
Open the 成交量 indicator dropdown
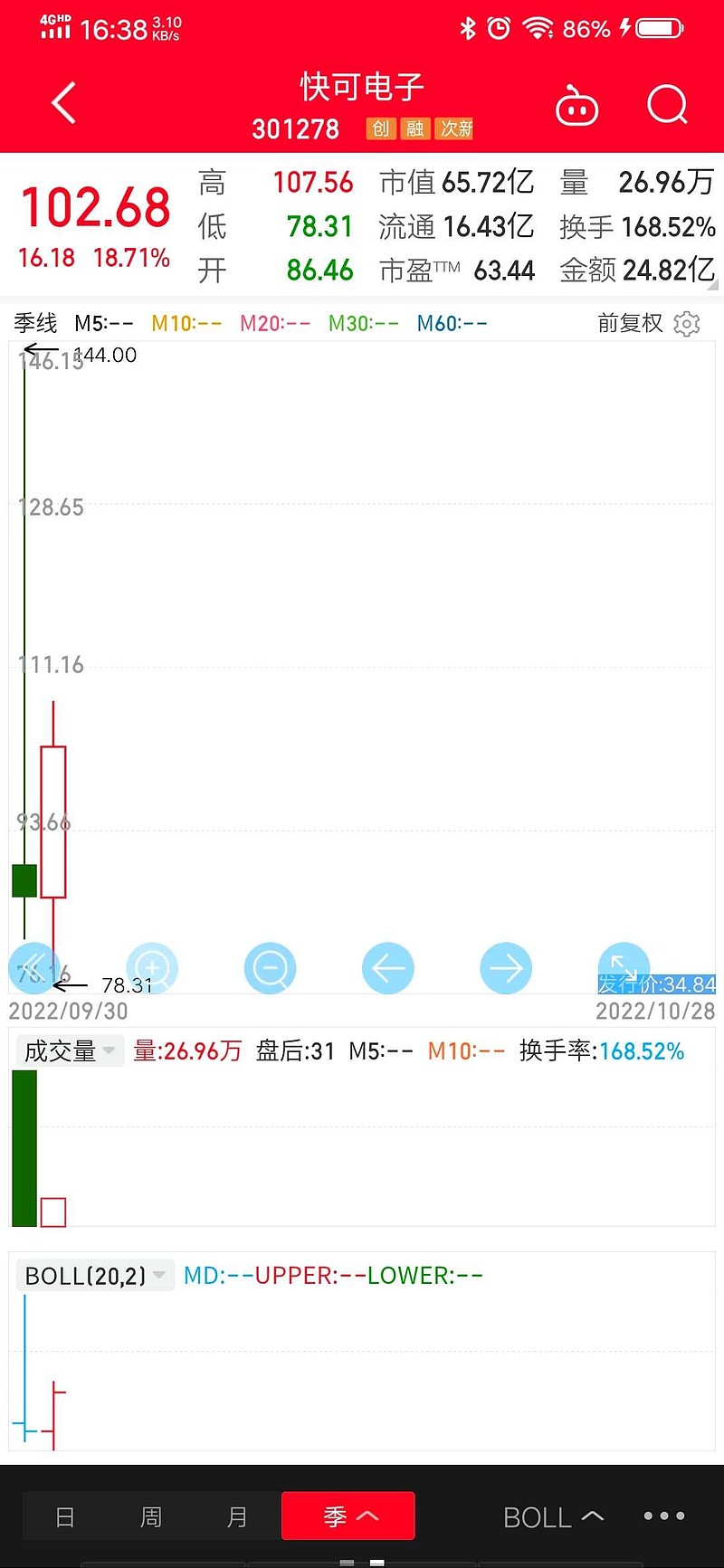tap(70, 1051)
